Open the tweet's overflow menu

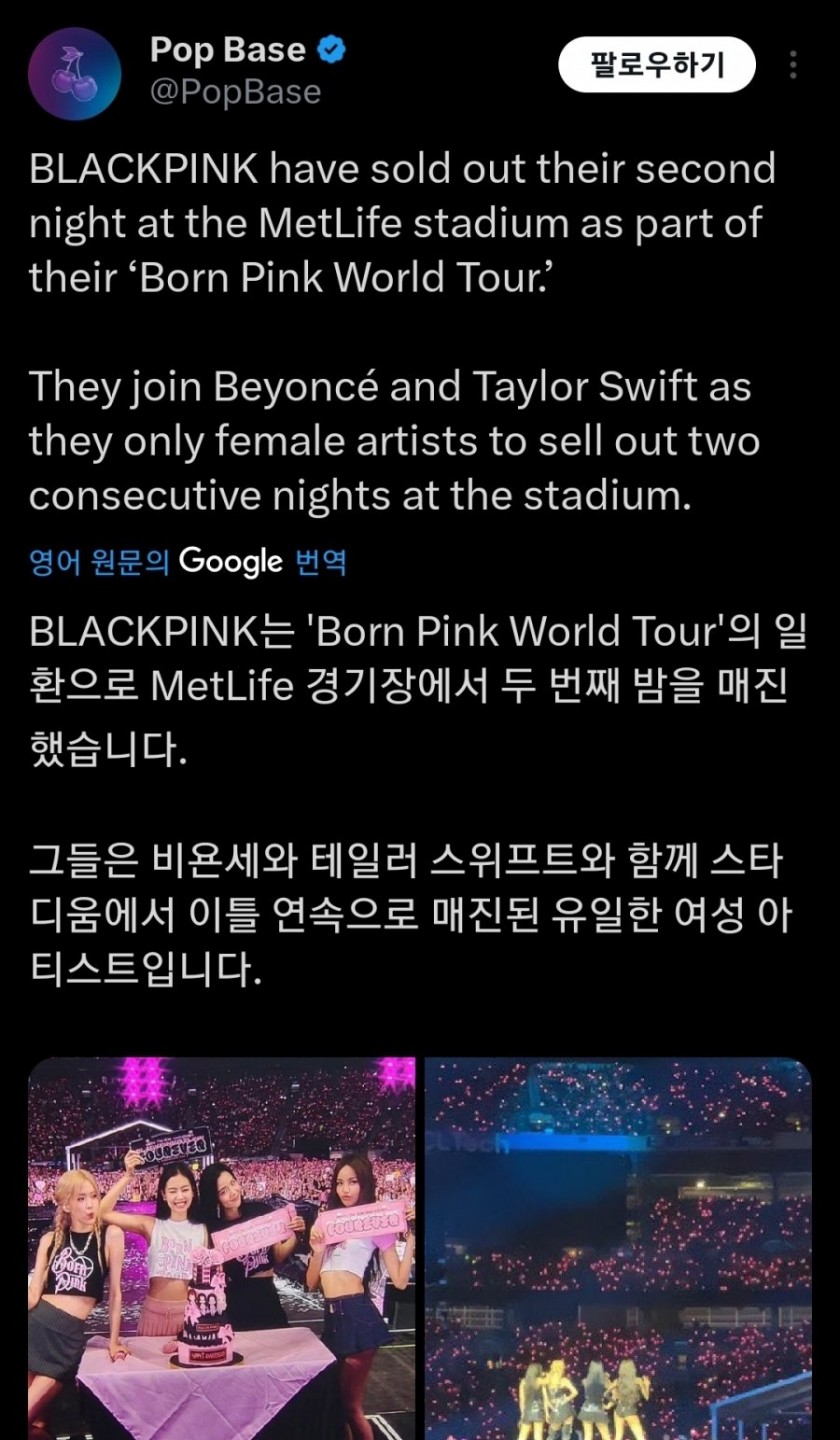(x=793, y=65)
